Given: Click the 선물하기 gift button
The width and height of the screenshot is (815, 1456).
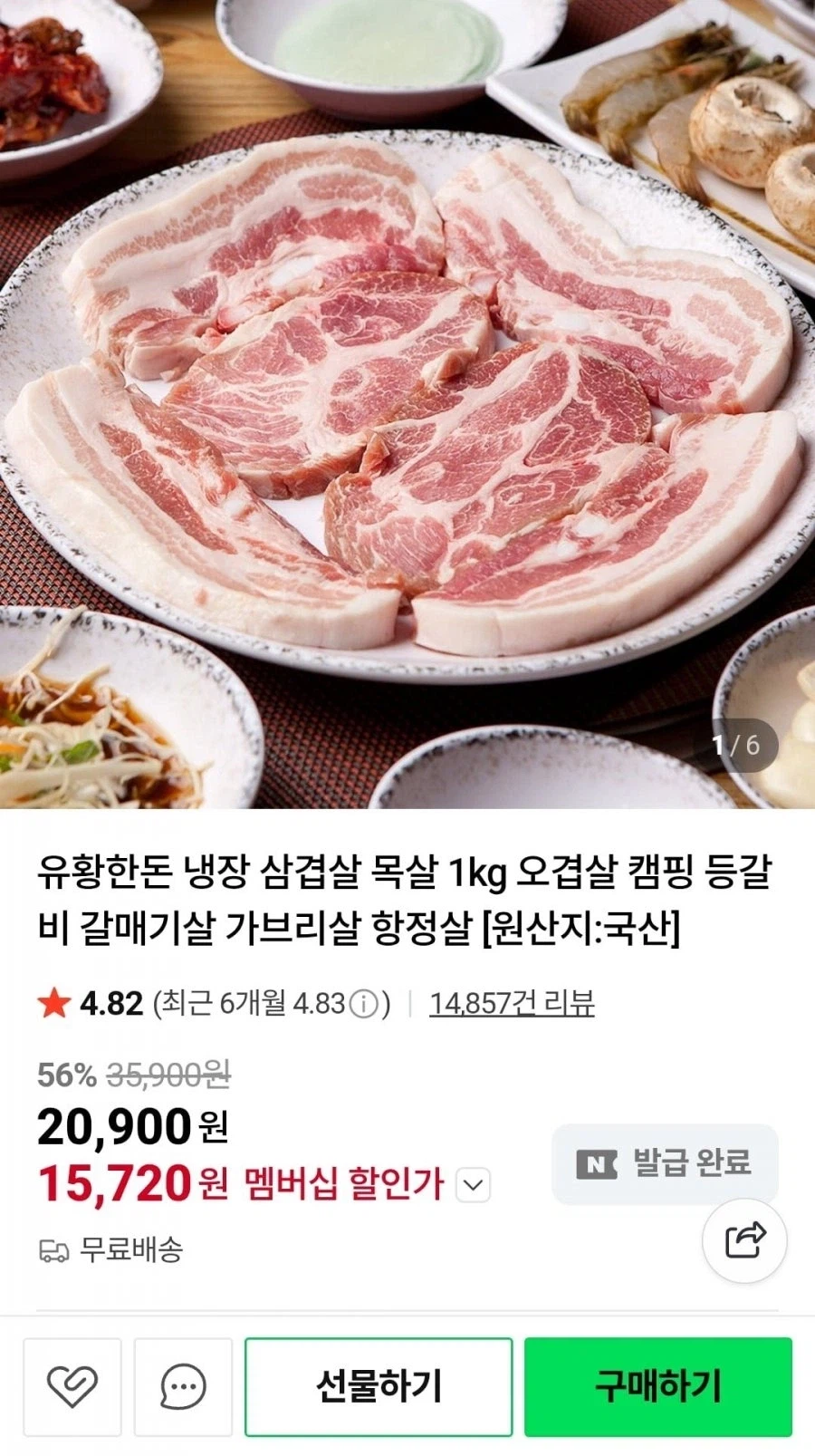Looking at the screenshot, I should [x=379, y=1386].
